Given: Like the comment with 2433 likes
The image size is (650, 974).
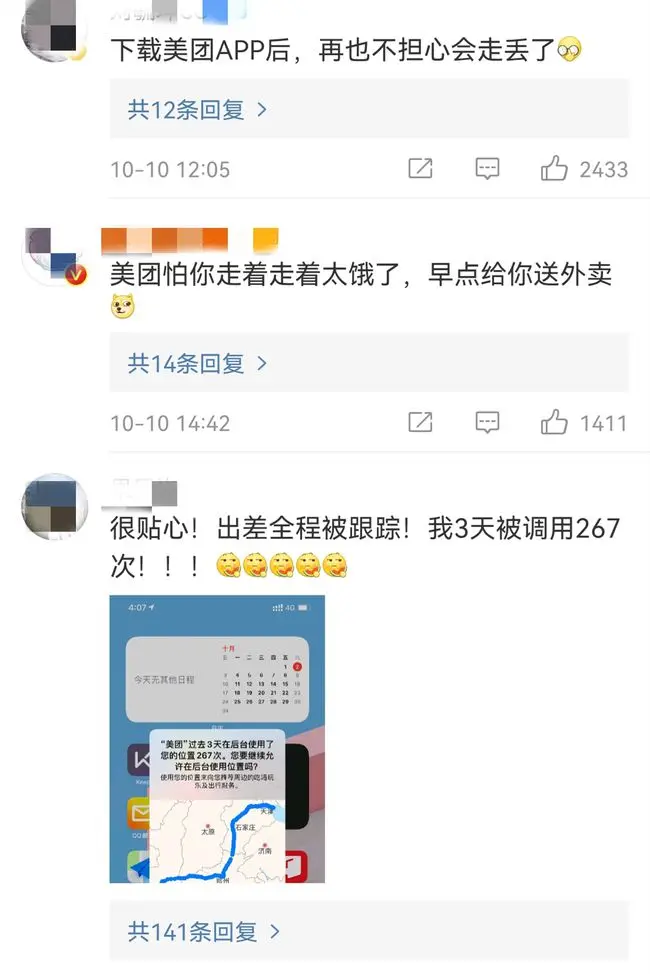Looking at the screenshot, I should 555,169.
